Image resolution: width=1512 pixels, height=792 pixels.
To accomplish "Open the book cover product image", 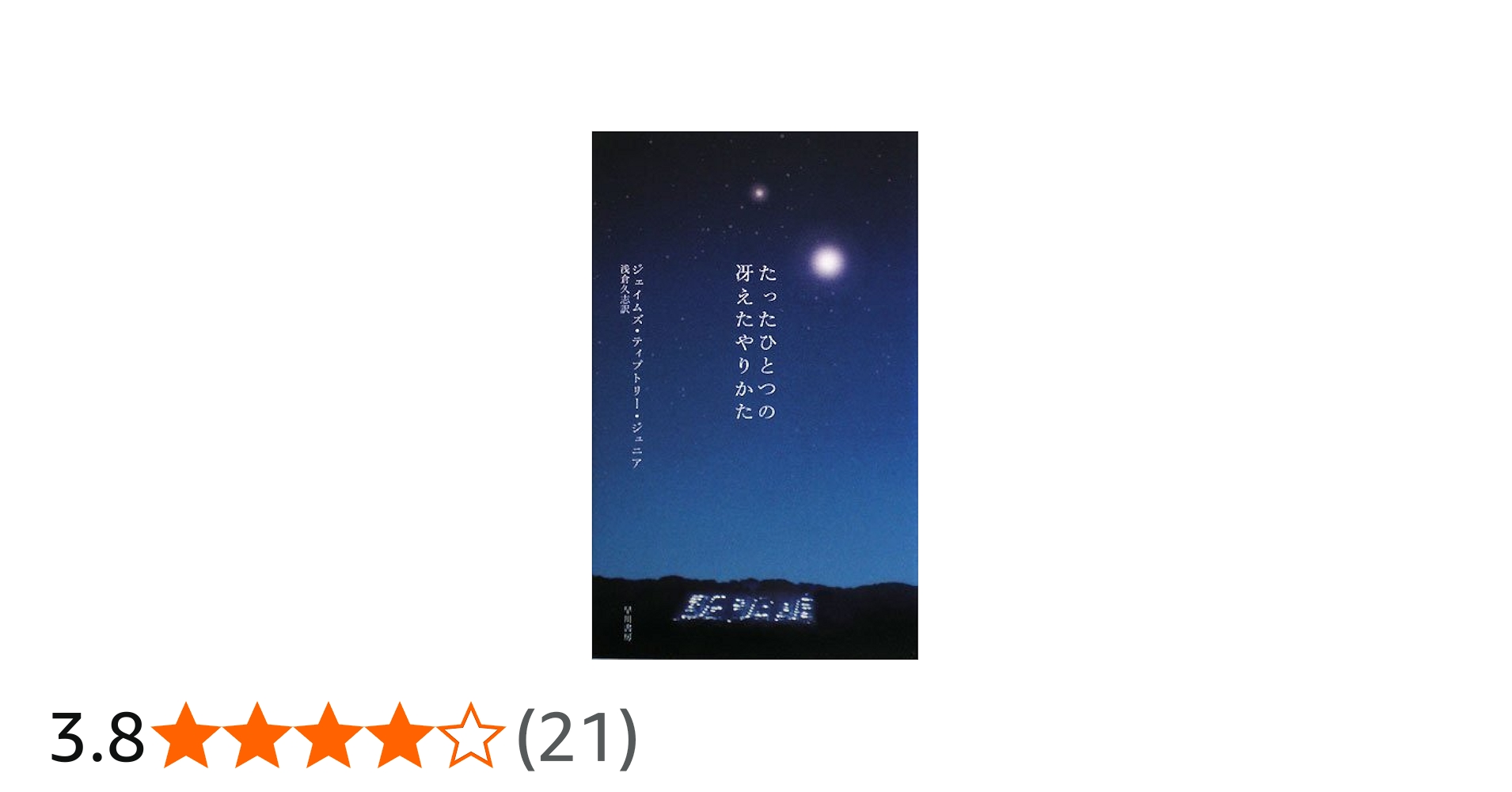I will click(754, 394).
